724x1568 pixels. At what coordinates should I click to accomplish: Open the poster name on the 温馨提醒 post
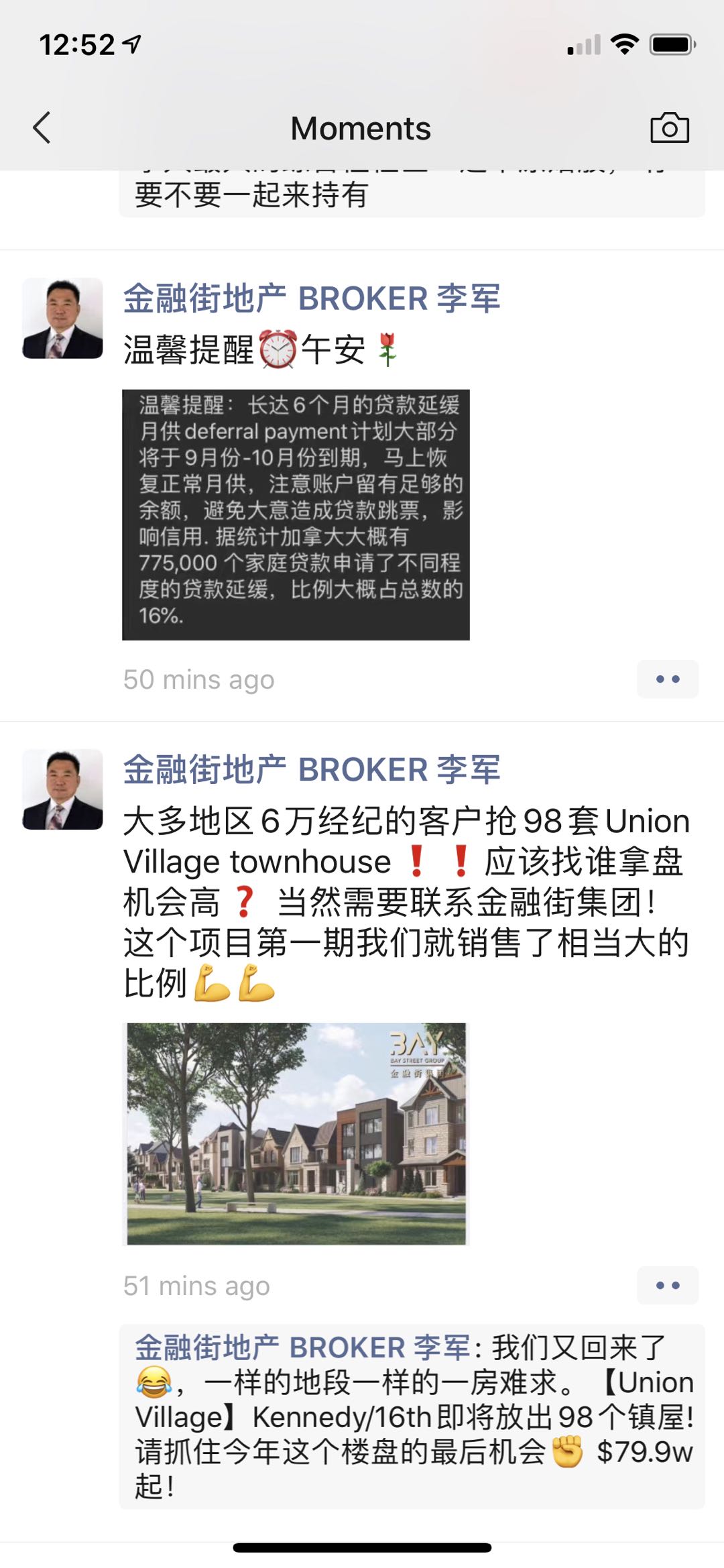click(312, 298)
